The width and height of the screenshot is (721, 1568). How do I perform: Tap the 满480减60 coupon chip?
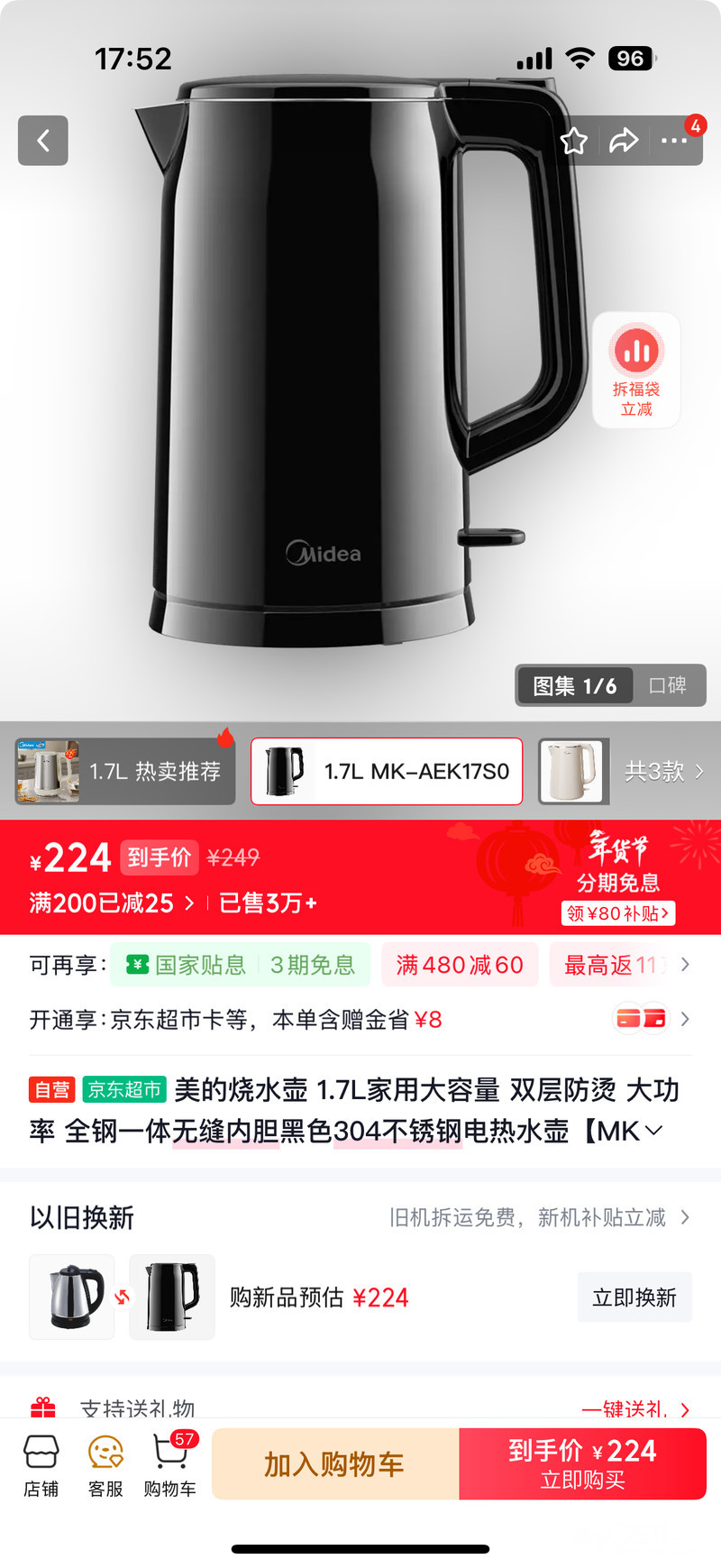tap(460, 966)
